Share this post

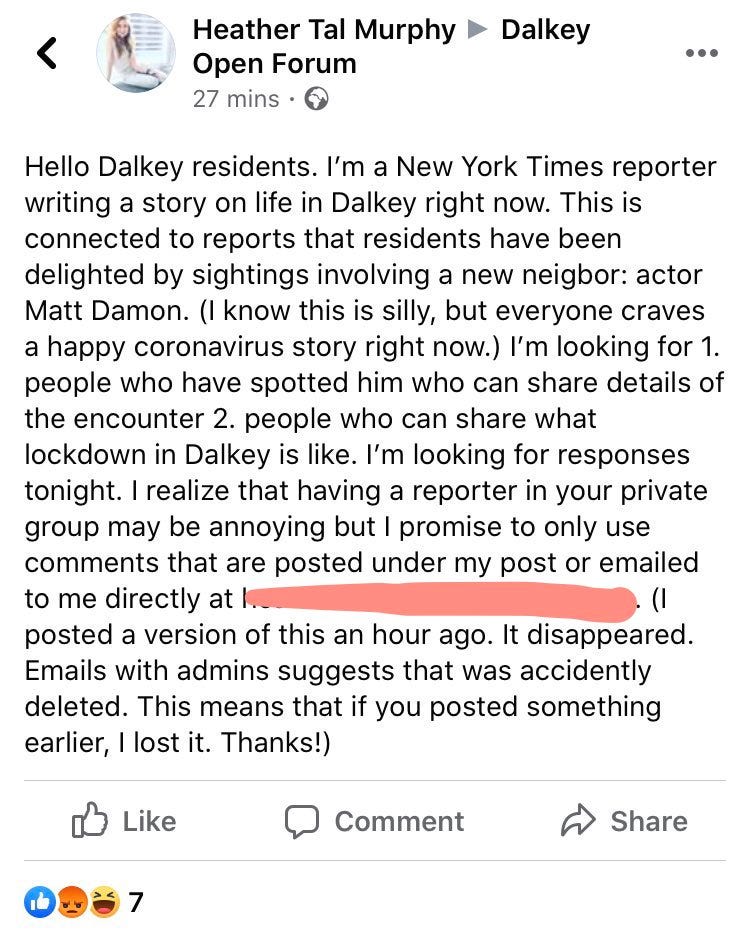624,821
